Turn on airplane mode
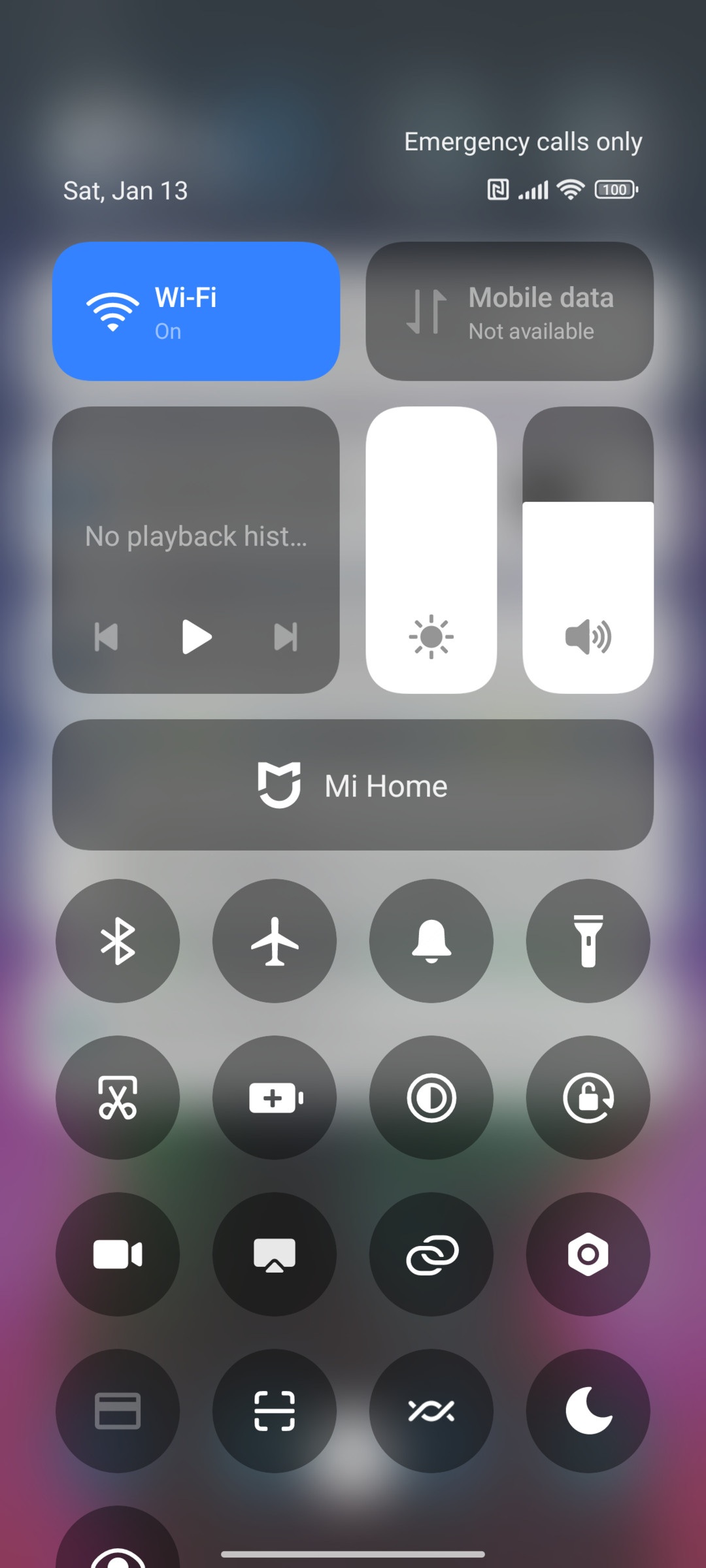 (275, 941)
